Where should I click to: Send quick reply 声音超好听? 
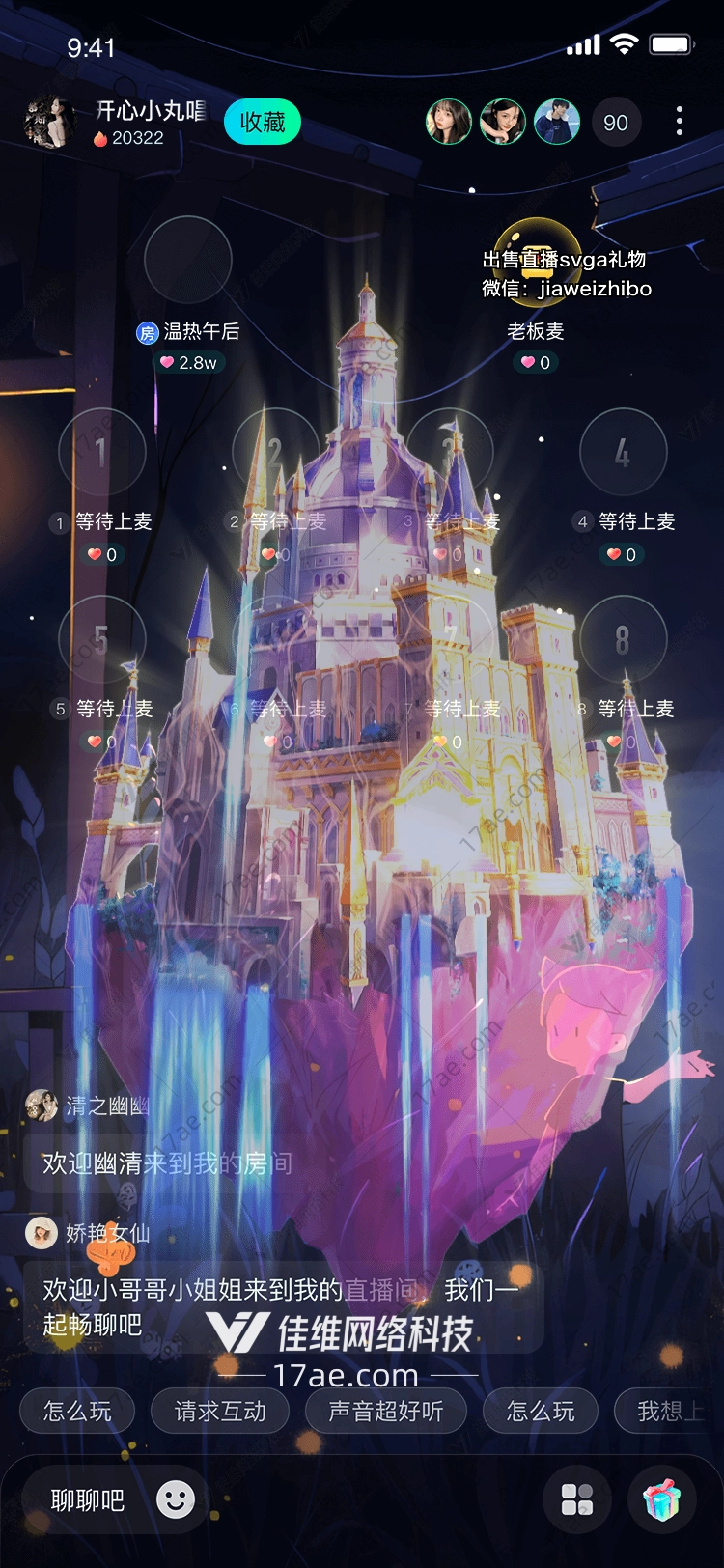point(385,1412)
